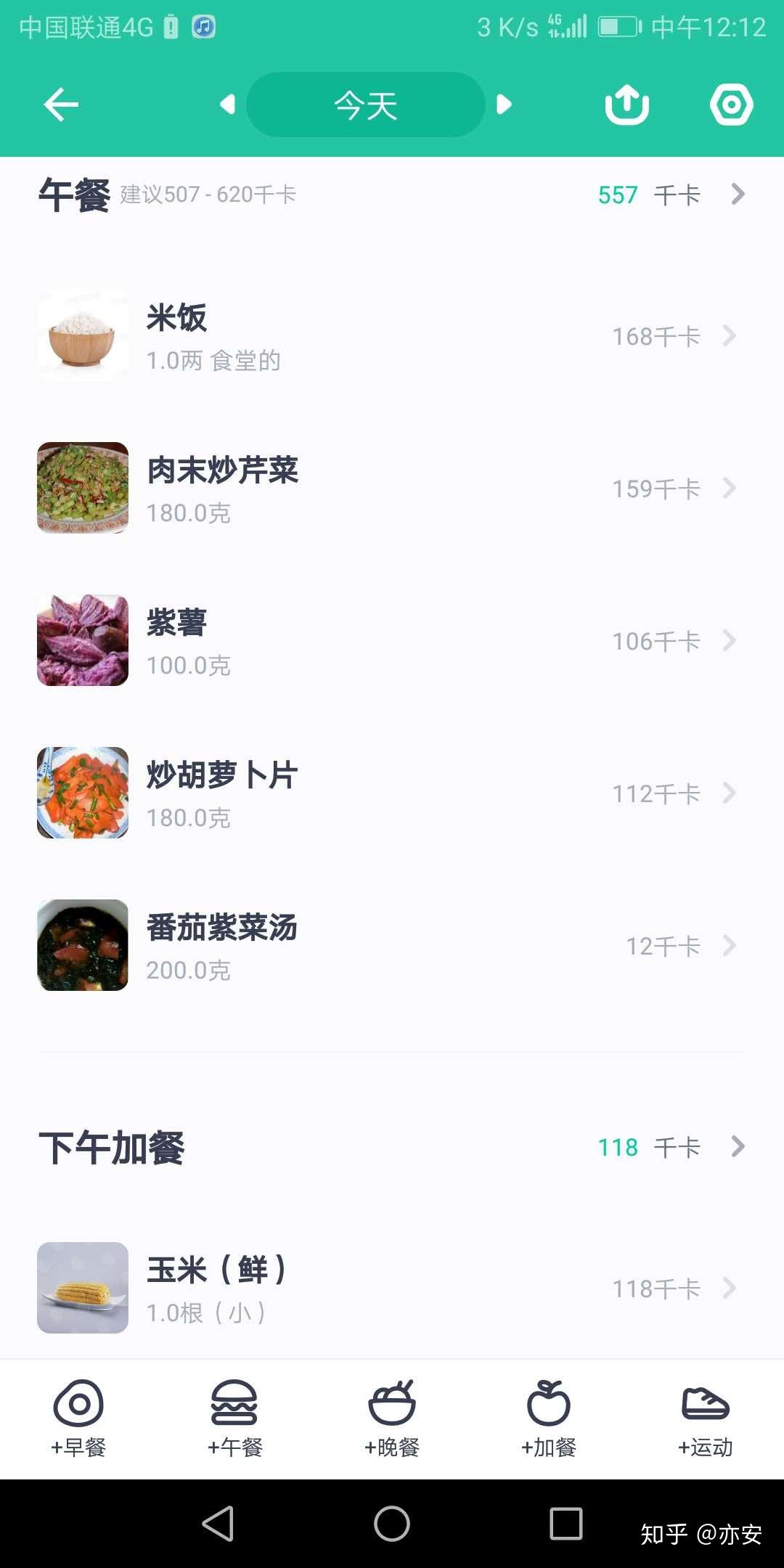Viewport: 784px width, 1568px height.
Task: Tap the 炒胡萝卜片 food thumbnail
Action: pos(82,793)
